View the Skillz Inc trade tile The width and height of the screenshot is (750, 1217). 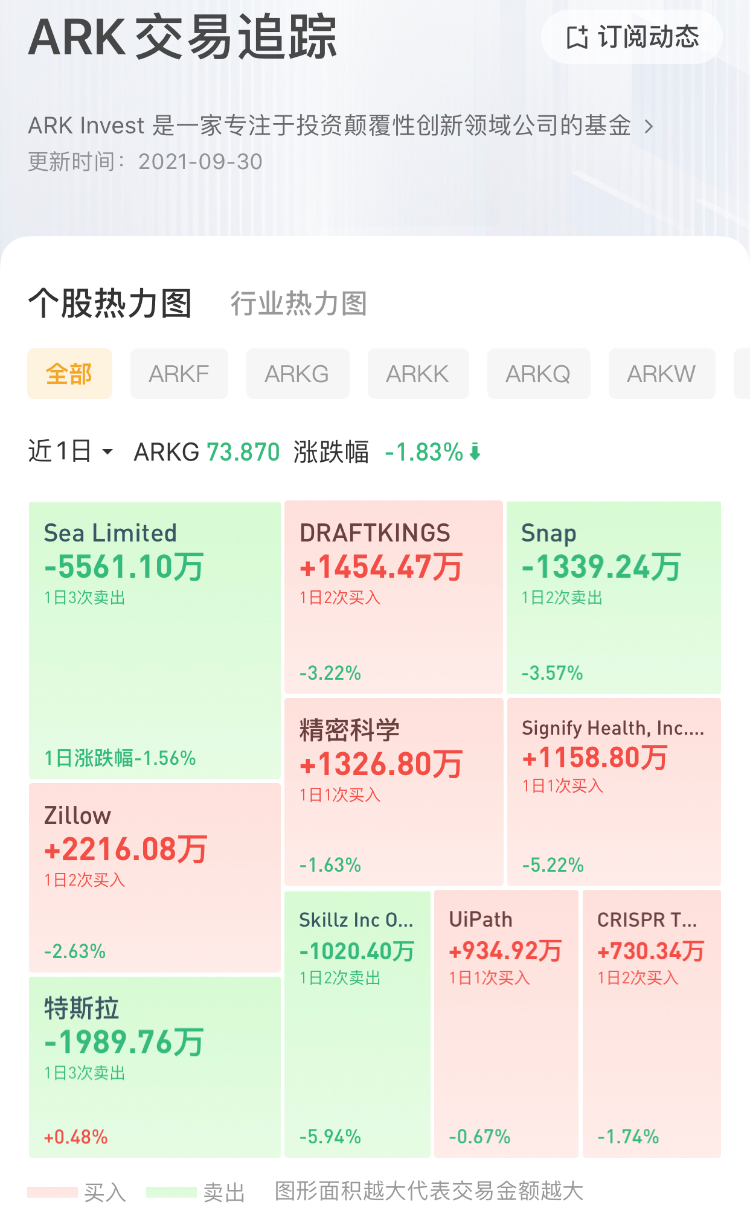(x=357, y=1022)
